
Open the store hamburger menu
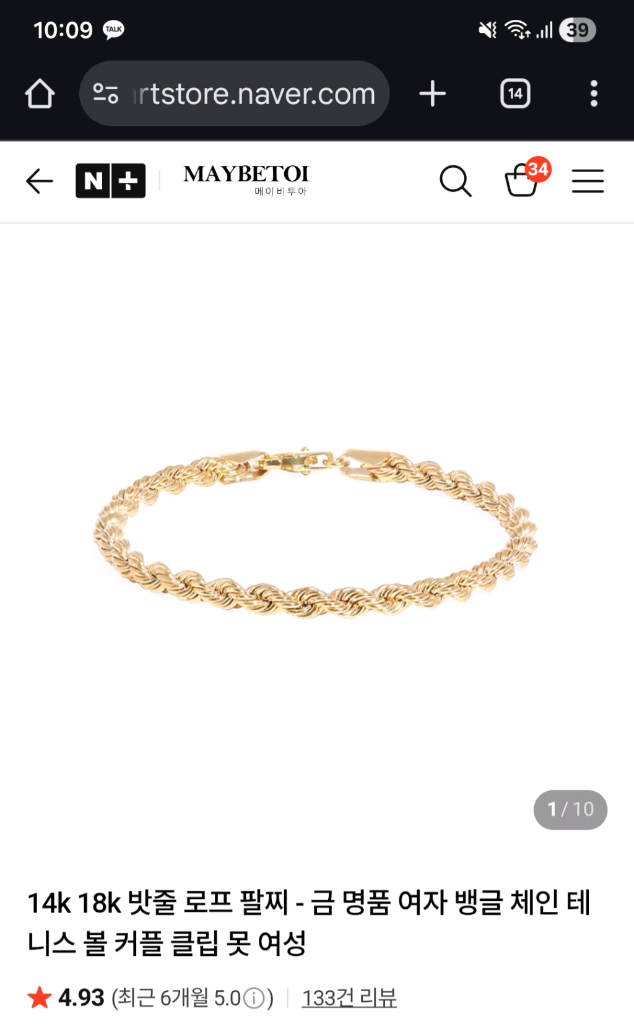pyautogui.click(x=588, y=181)
